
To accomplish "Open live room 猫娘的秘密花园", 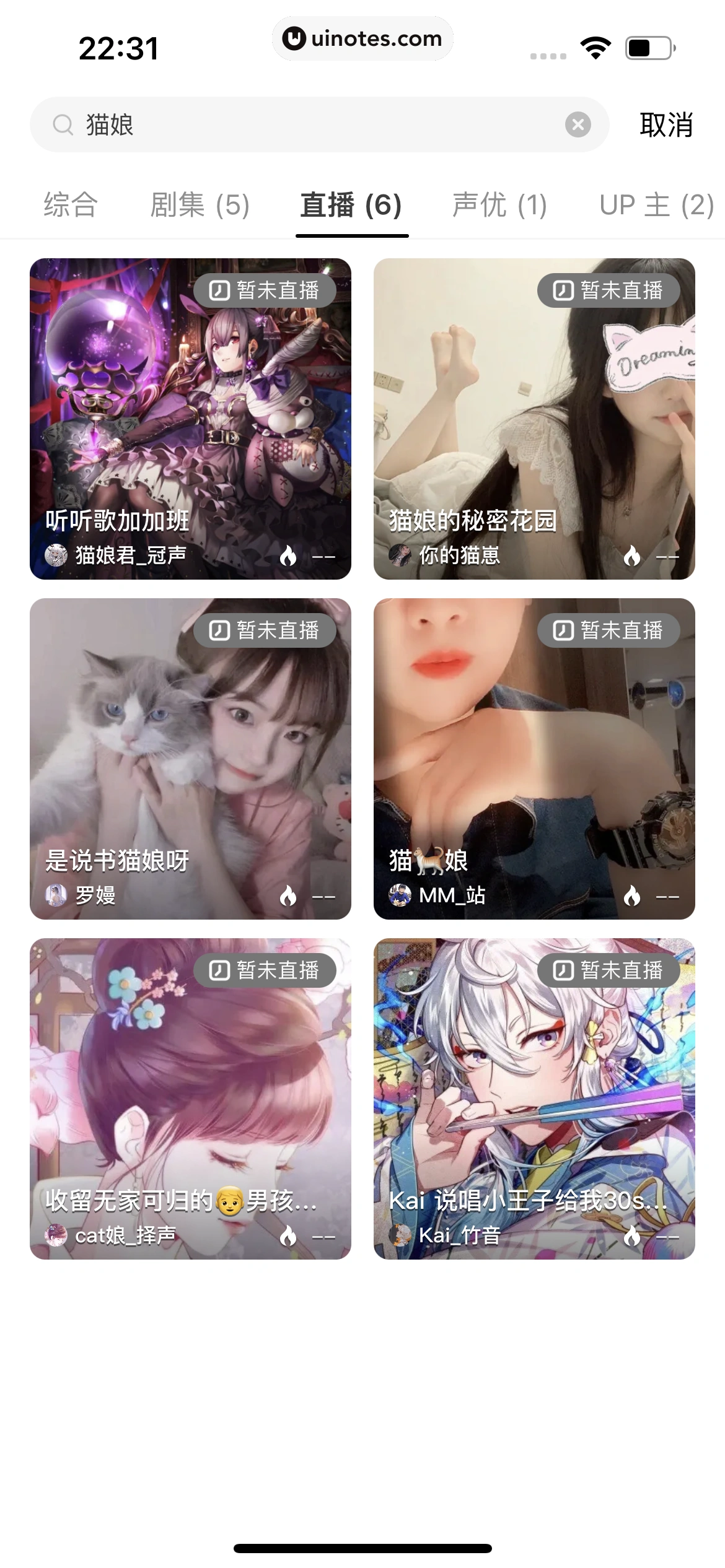I will point(534,419).
